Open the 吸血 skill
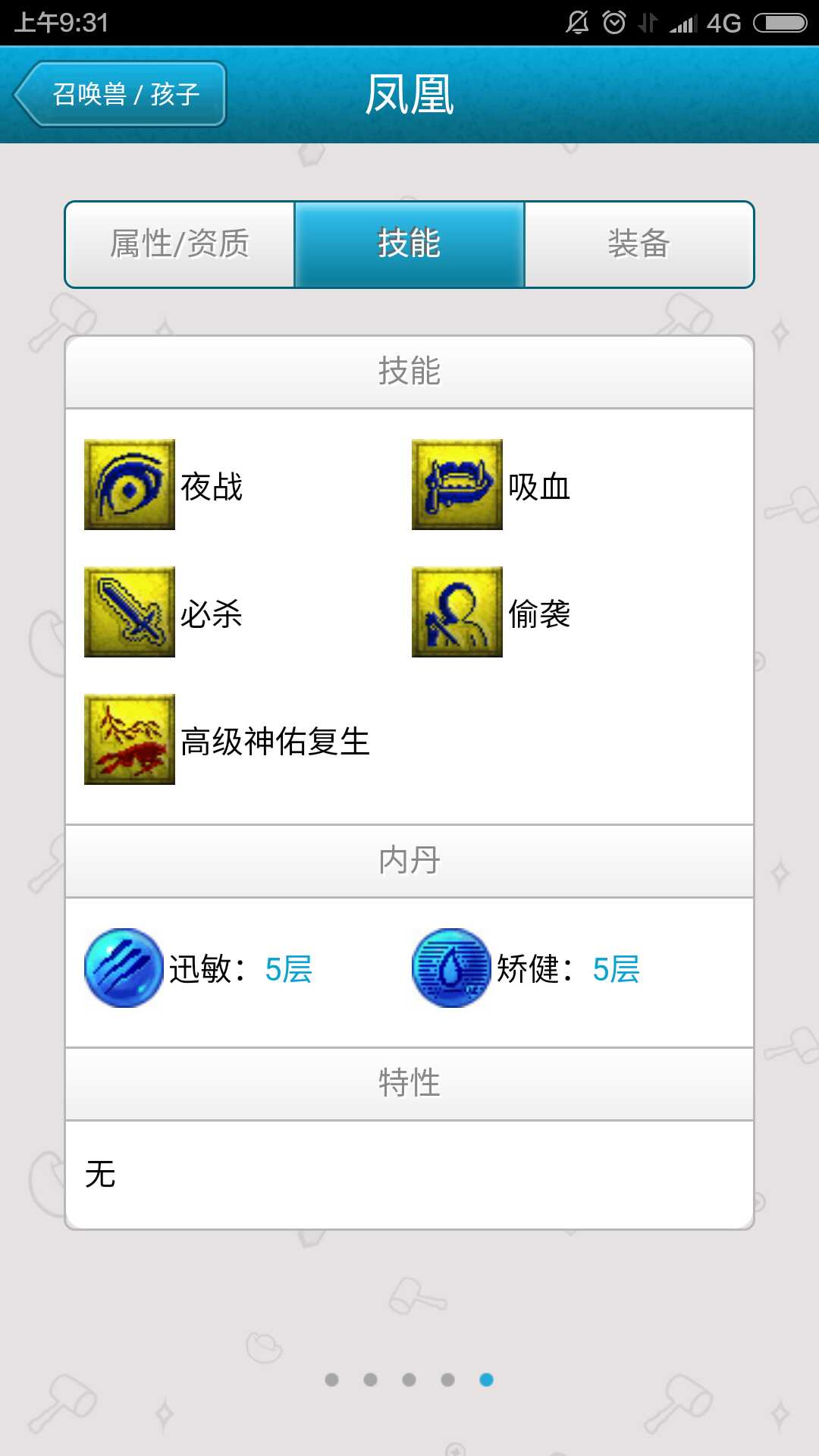The width and height of the screenshot is (819, 1456). point(458,485)
